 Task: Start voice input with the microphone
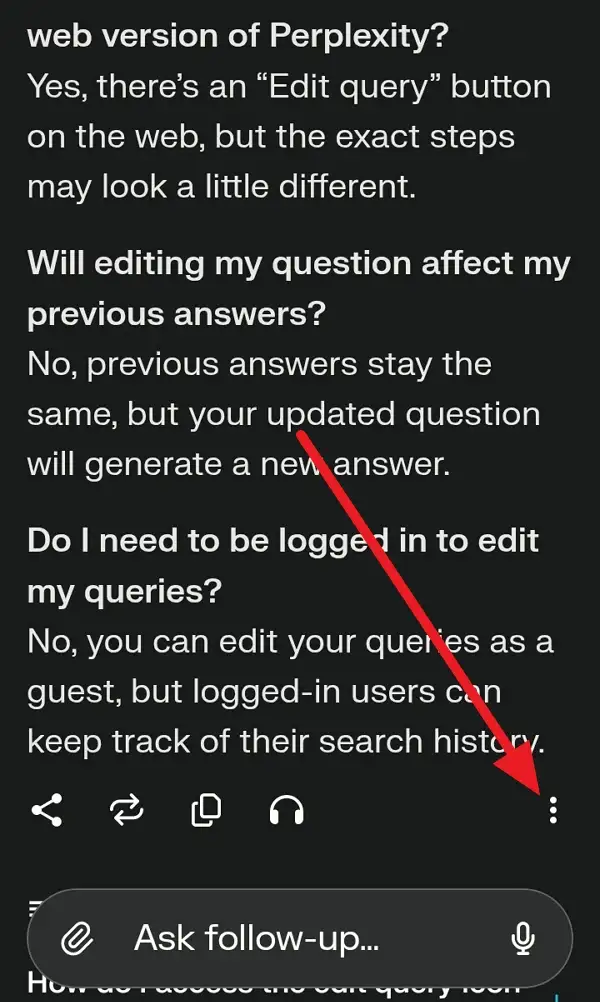[523, 939]
